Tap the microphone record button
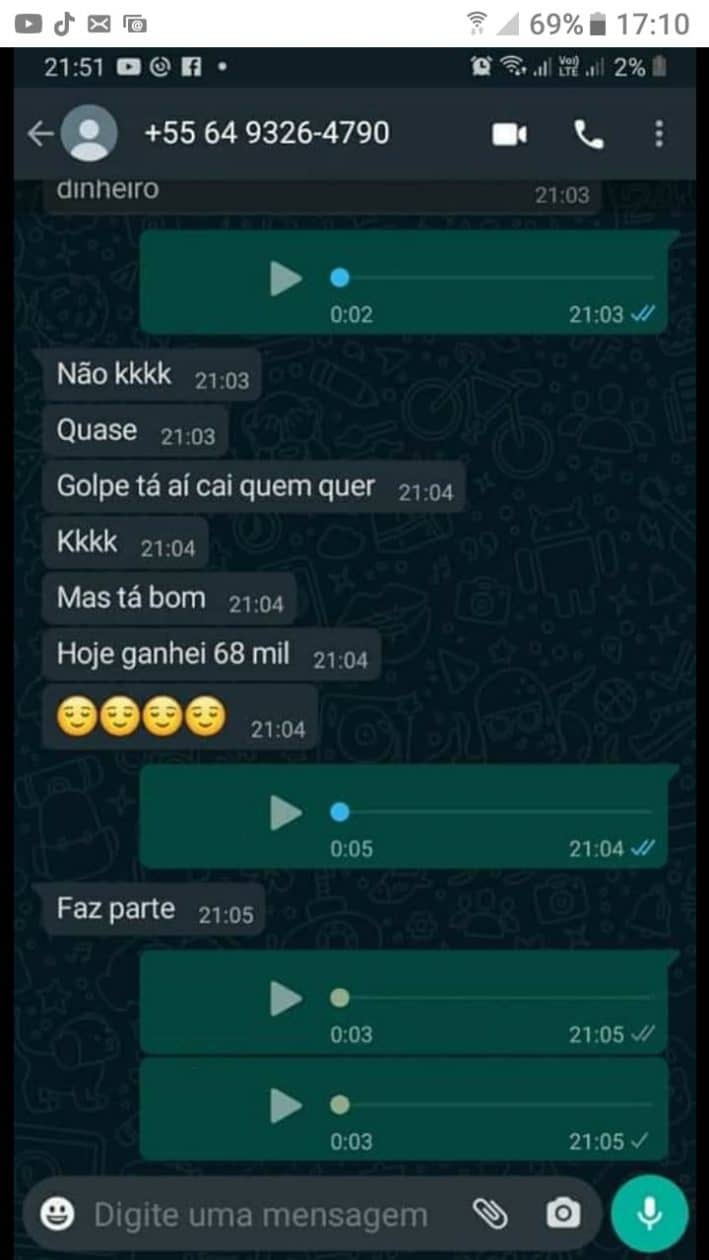This screenshot has height=1260, width=709. 650,1214
